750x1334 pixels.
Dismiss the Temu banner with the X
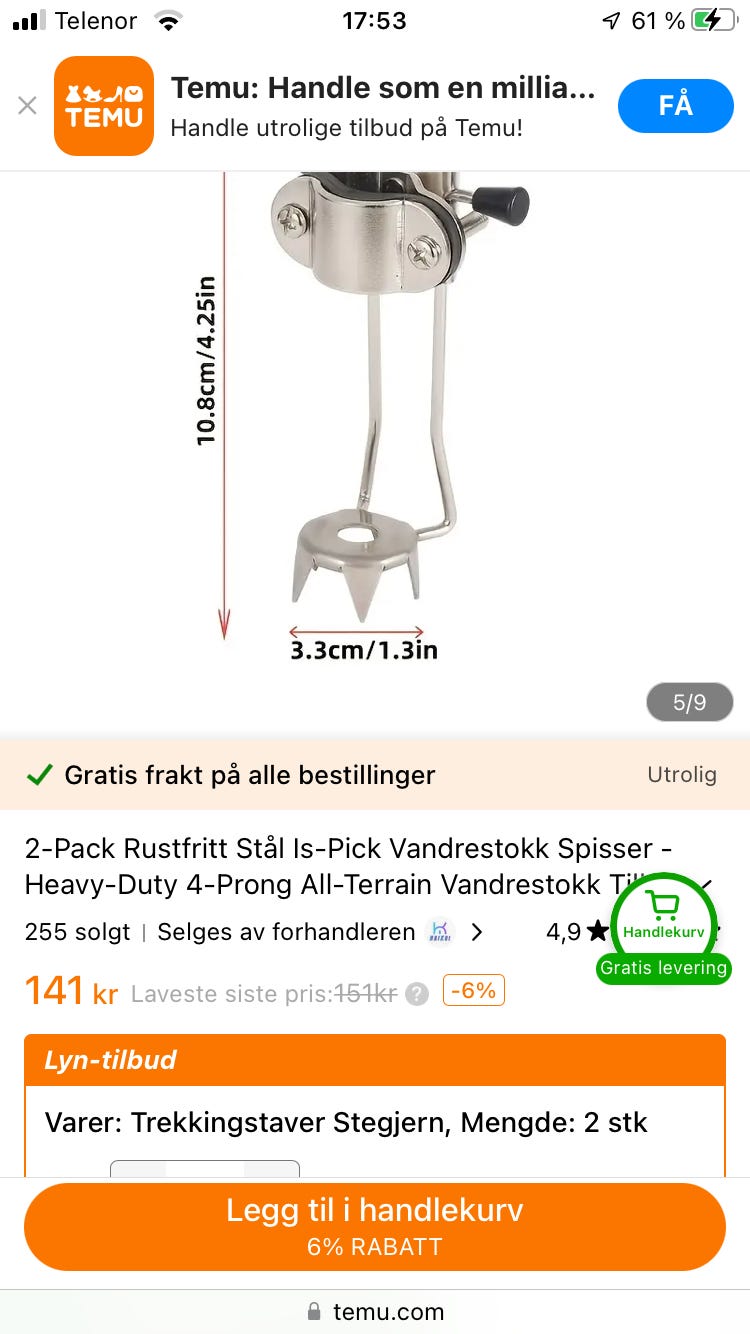tap(27, 105)
